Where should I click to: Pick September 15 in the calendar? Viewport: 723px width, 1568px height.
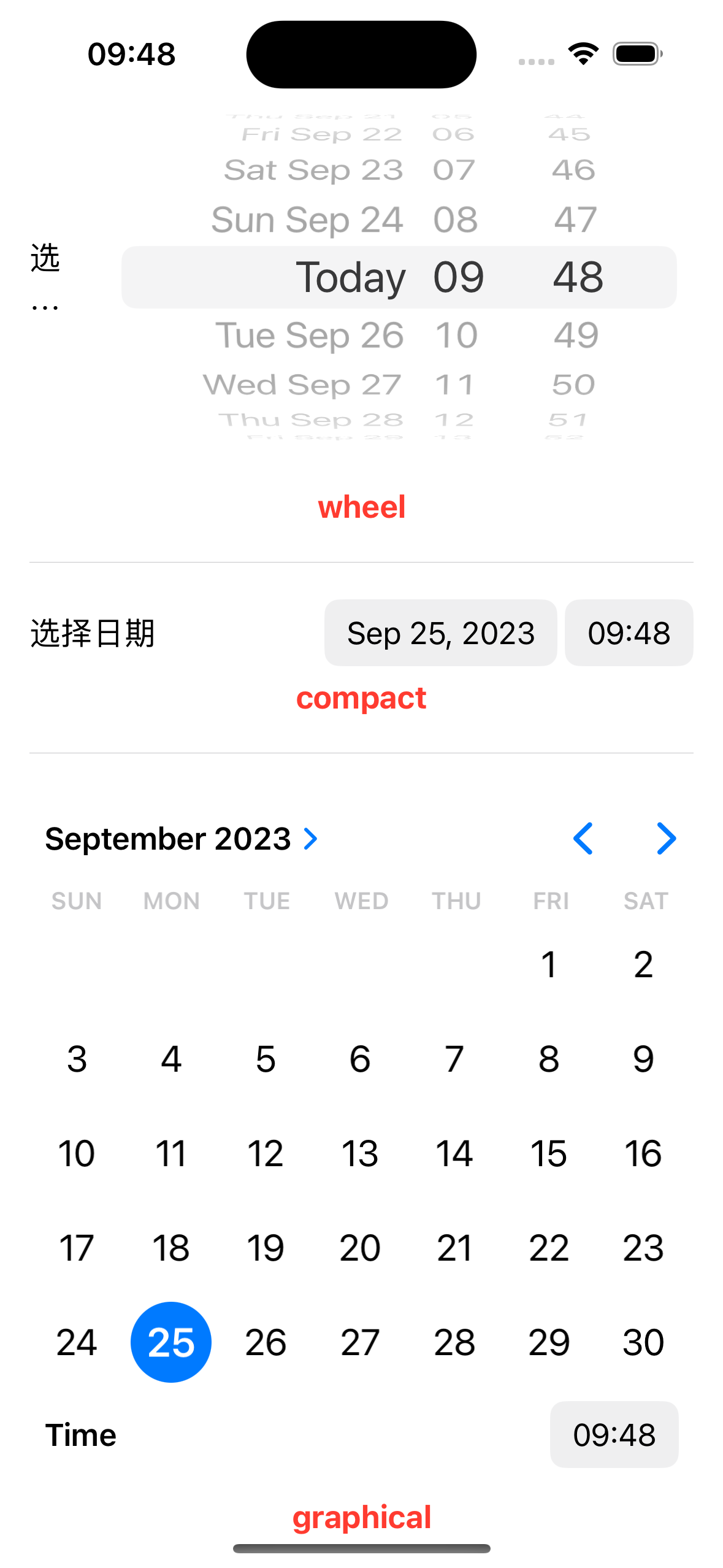(549, 1153)
